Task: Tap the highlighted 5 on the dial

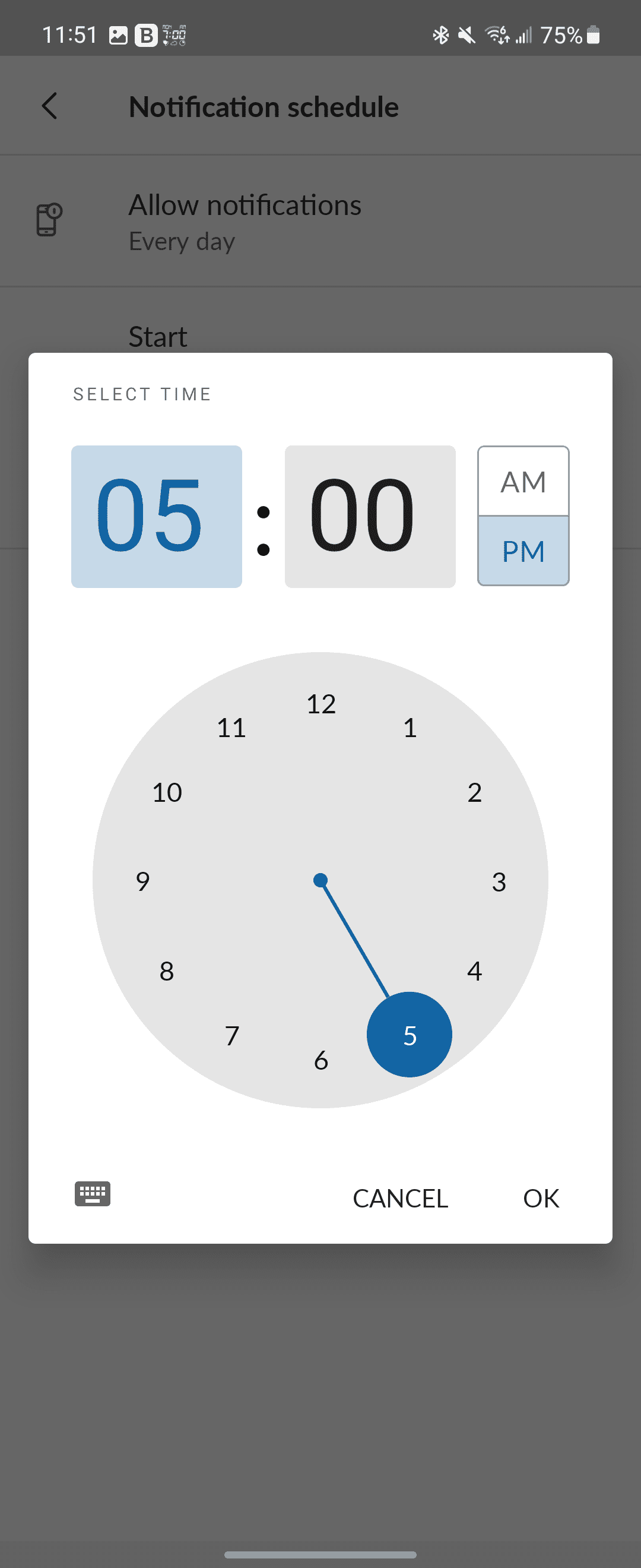Action: (410, 1035)
